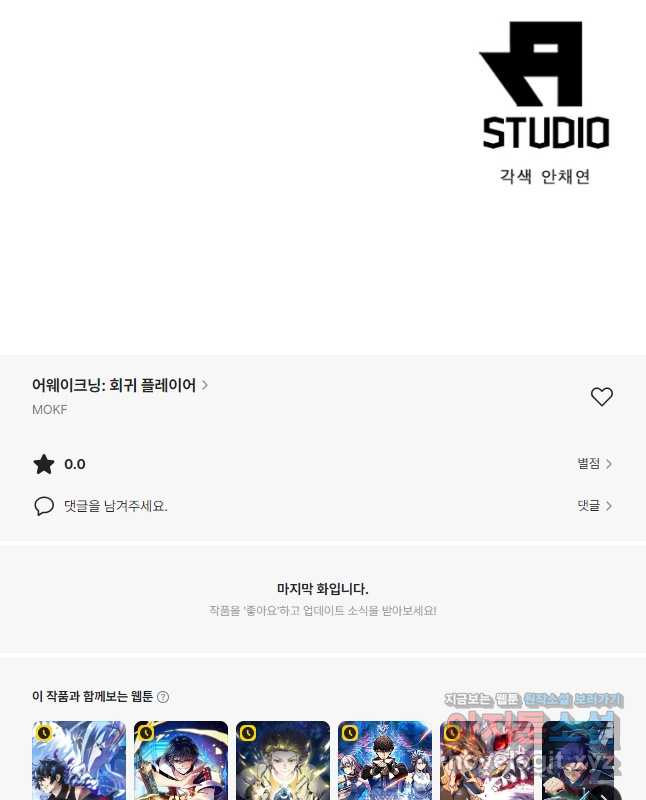This screenshot has width=646, height=800.
Task: Like this series with the heart icon
Action: (601, 397)
